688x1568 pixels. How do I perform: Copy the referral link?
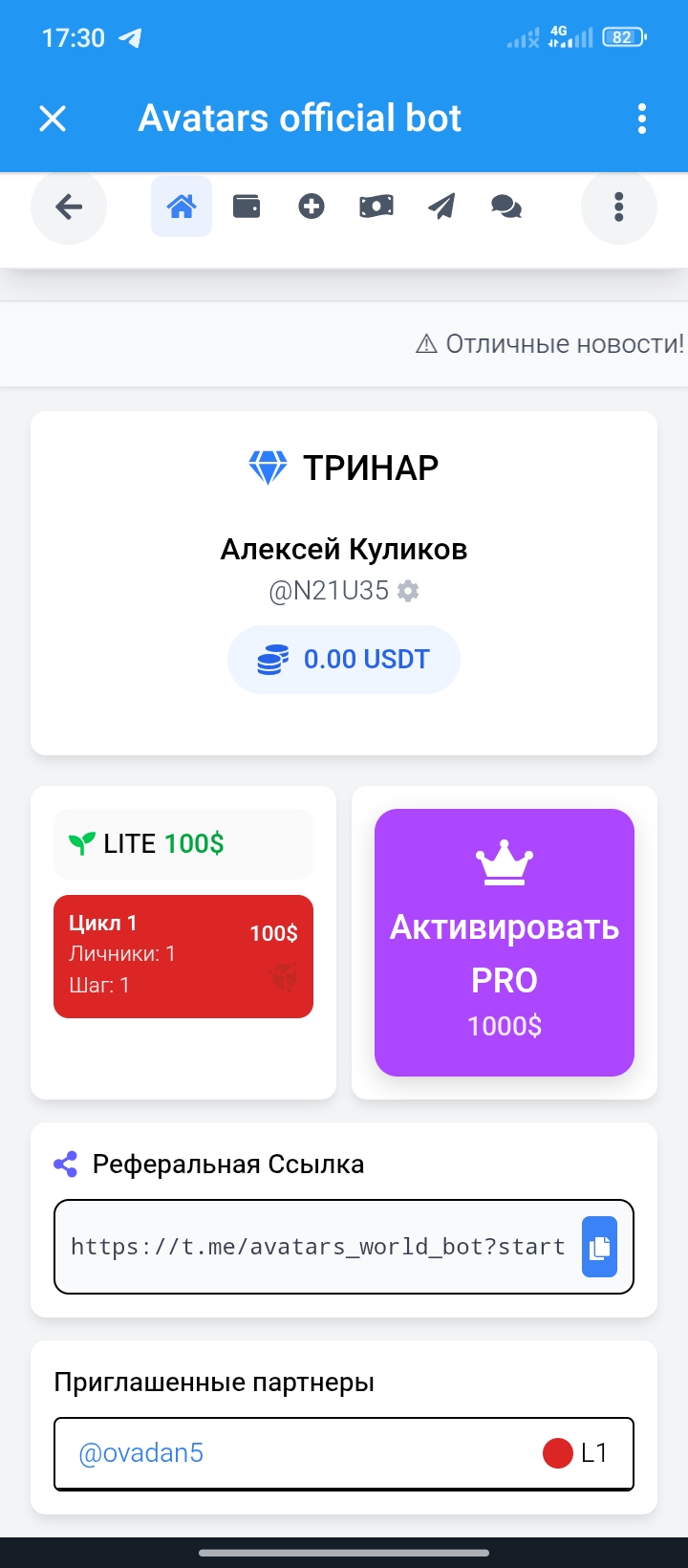coord(599,1247)
